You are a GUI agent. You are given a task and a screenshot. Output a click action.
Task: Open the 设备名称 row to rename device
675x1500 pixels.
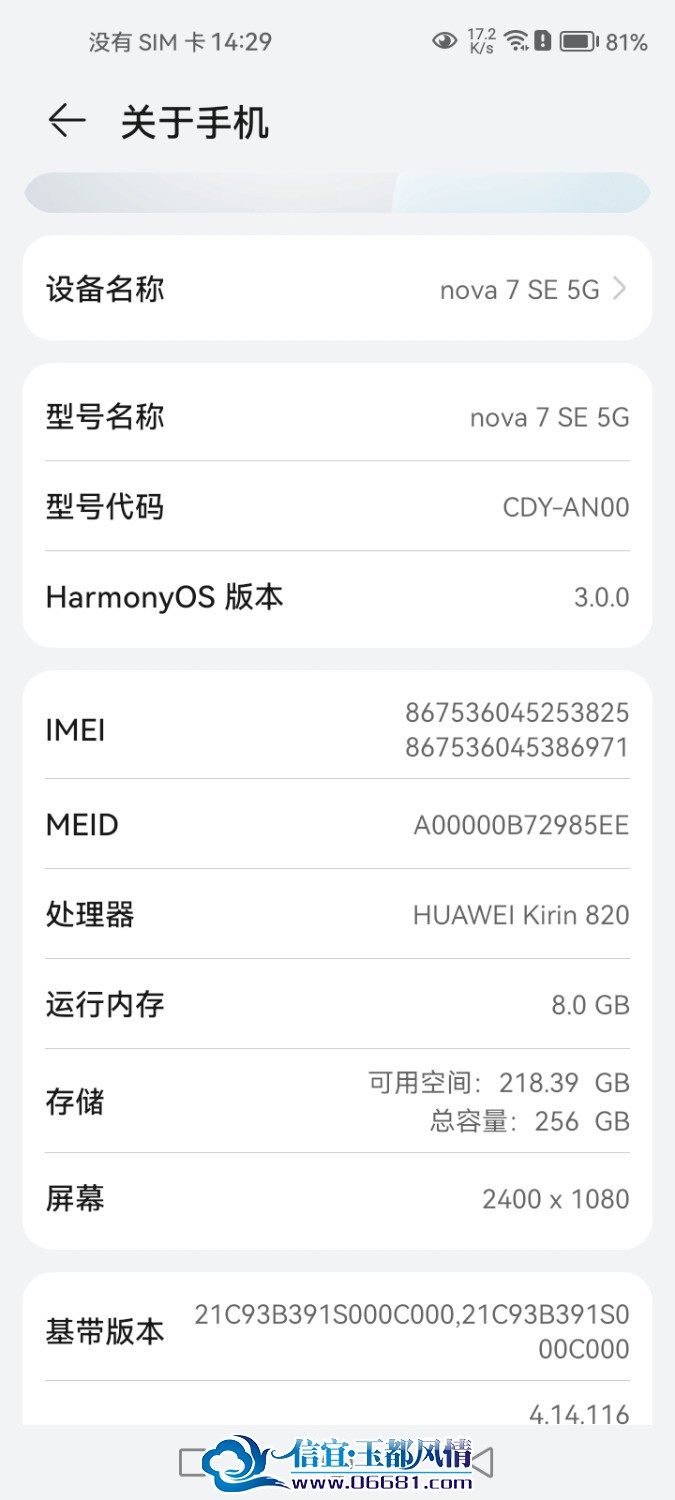click(x=337, y=289)
